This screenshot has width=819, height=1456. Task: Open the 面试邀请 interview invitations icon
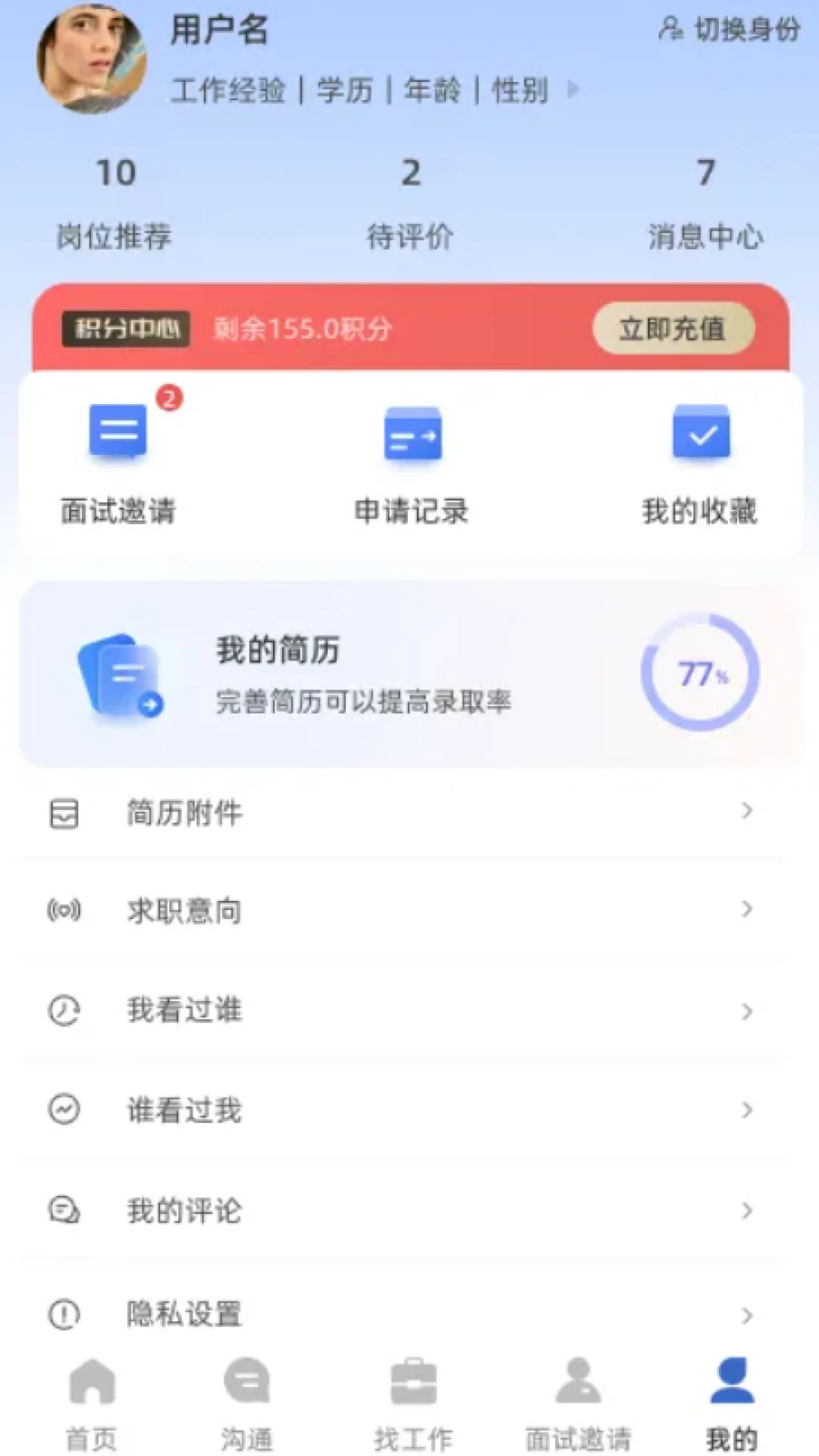(118, 432)
